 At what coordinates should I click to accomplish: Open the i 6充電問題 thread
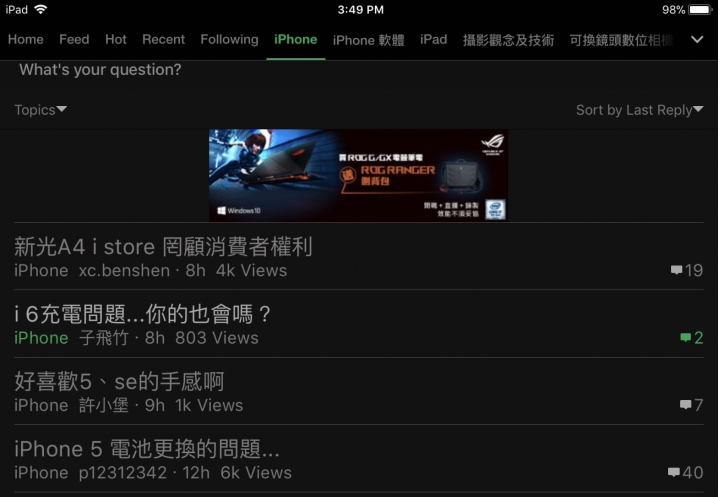(x=143, y=314)
